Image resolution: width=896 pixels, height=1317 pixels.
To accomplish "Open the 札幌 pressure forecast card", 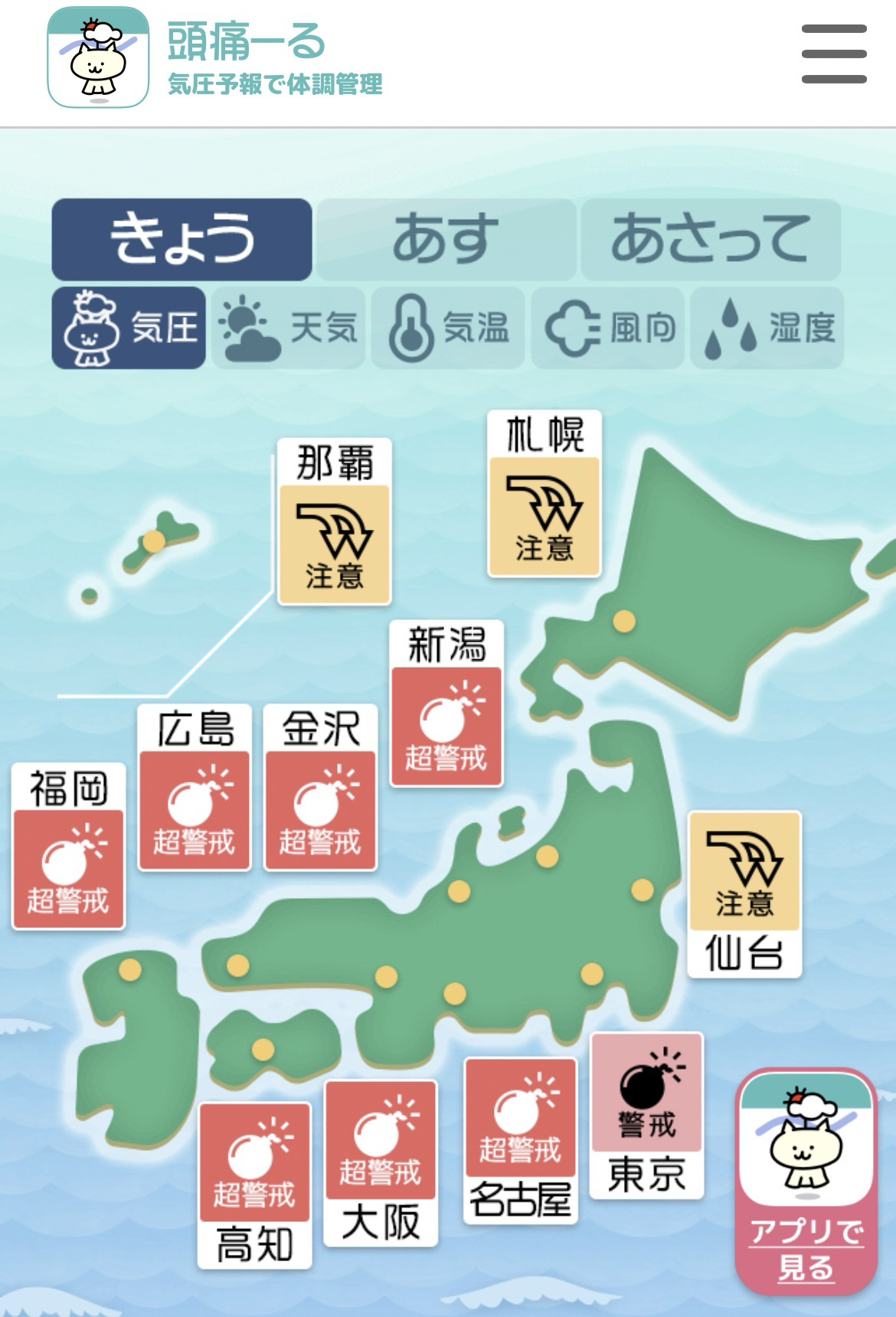I will coord(544,494).
